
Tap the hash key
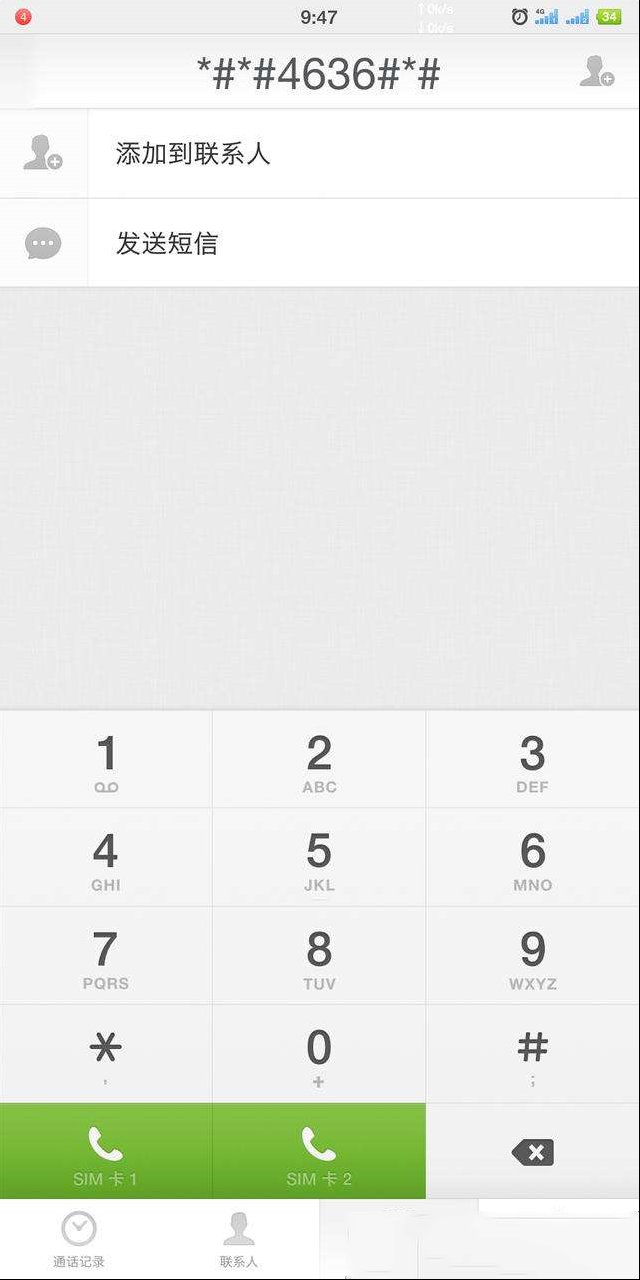(533, 1054)
